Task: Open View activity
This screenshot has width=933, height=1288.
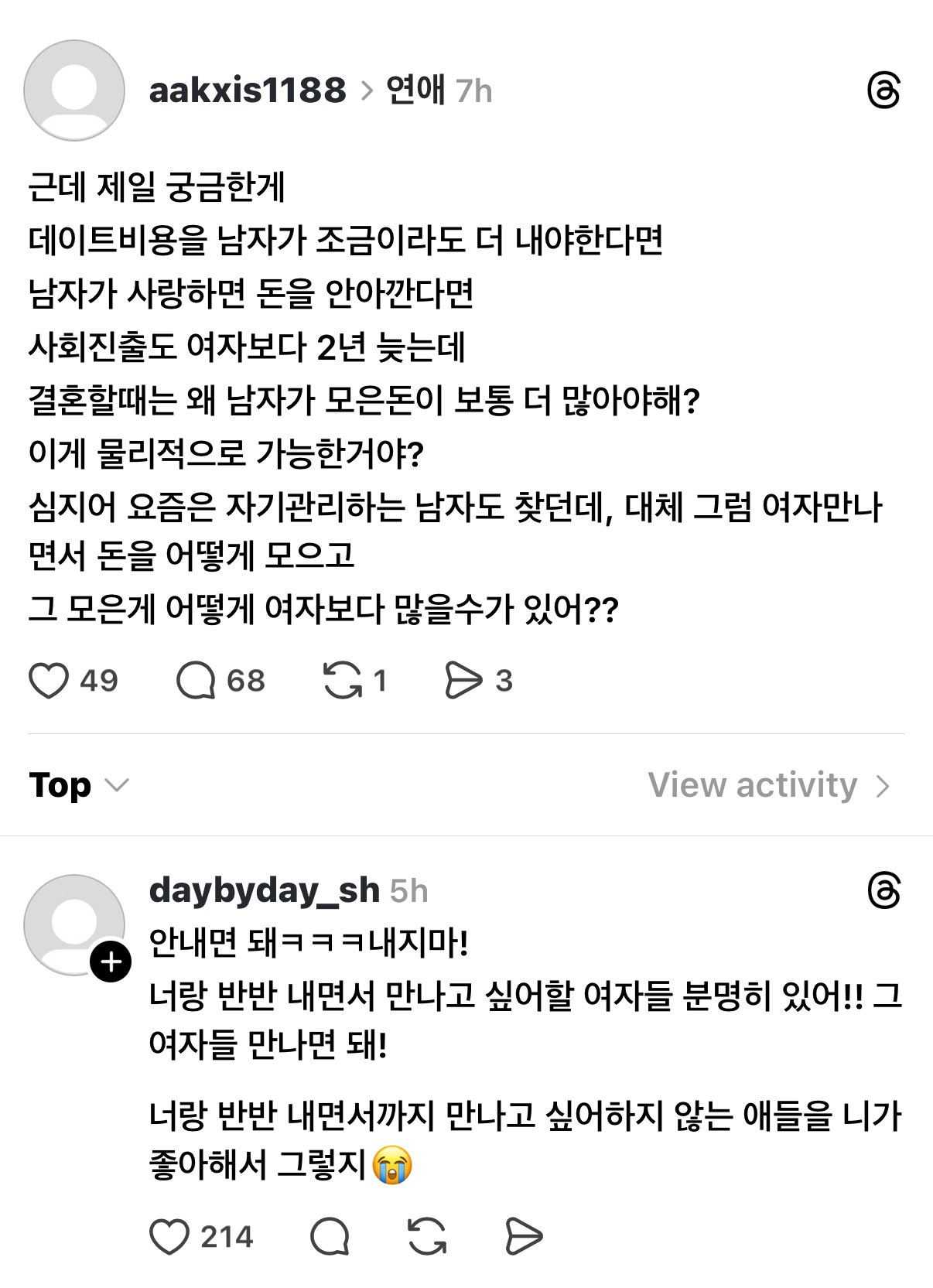Action: tap(768, 785)
